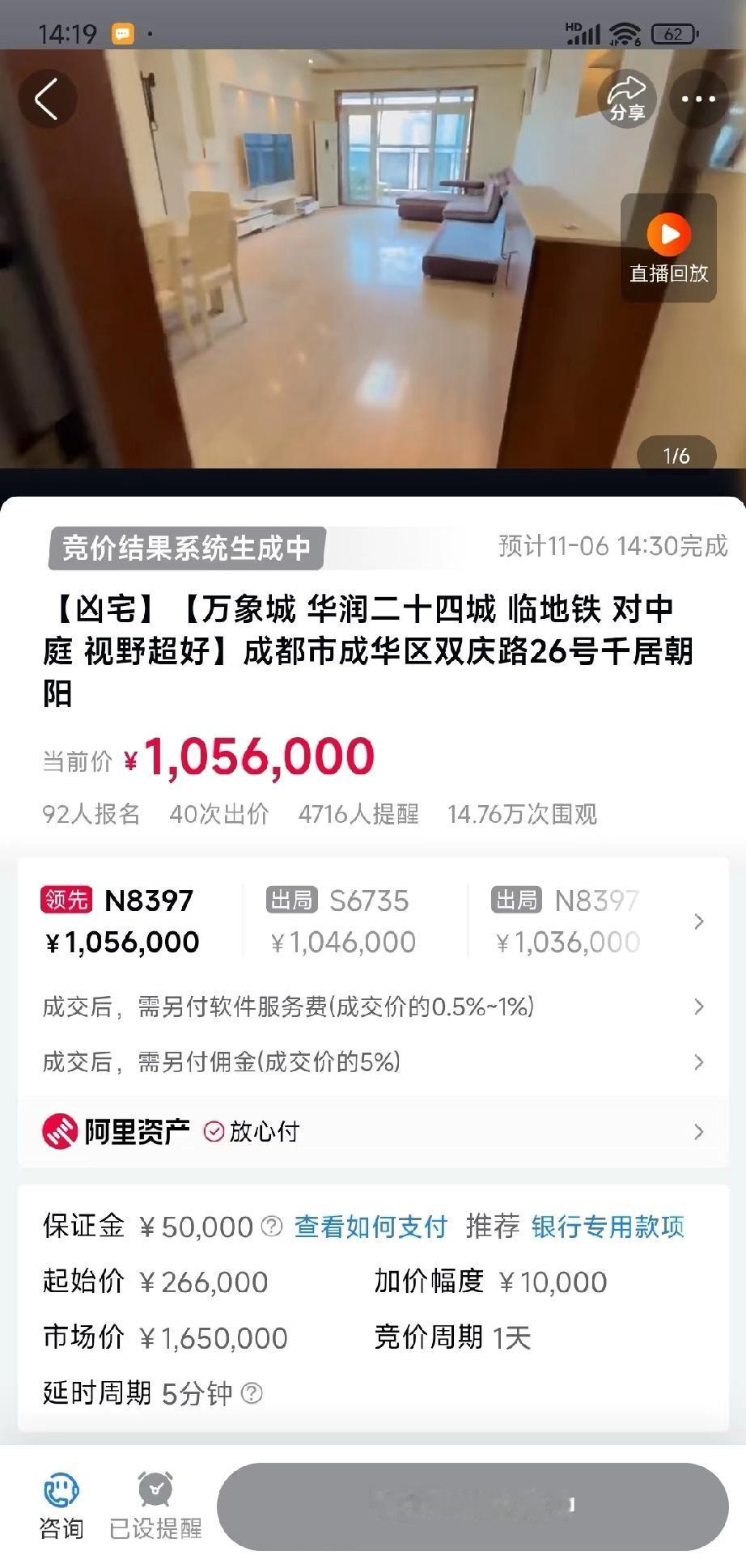746x1568 pixels.
Task: Open the 查看如何支付 payment guide
Action: click(x=370, y=1227)
